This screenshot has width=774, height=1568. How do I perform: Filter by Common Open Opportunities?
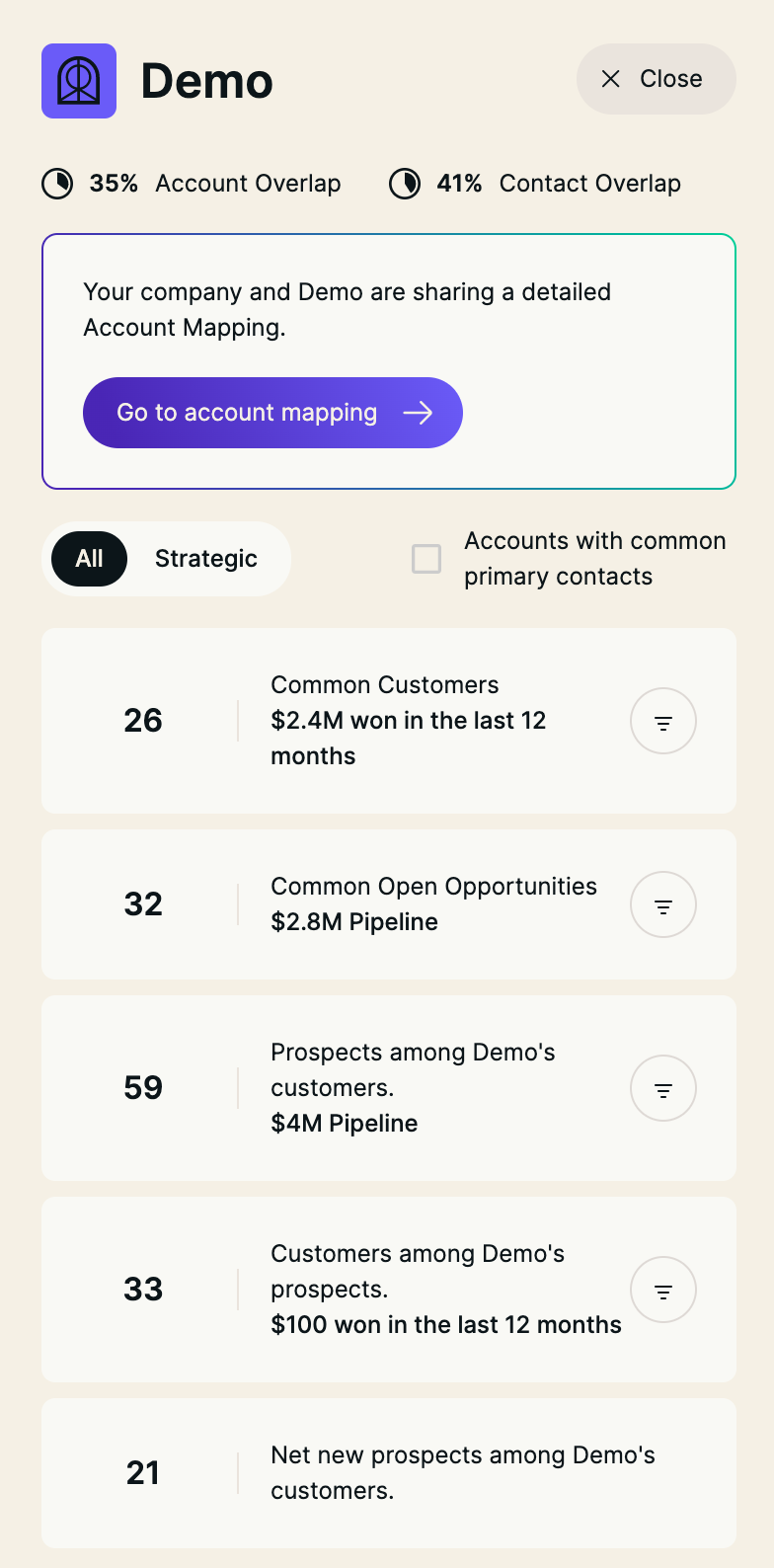tap(663, 904)
